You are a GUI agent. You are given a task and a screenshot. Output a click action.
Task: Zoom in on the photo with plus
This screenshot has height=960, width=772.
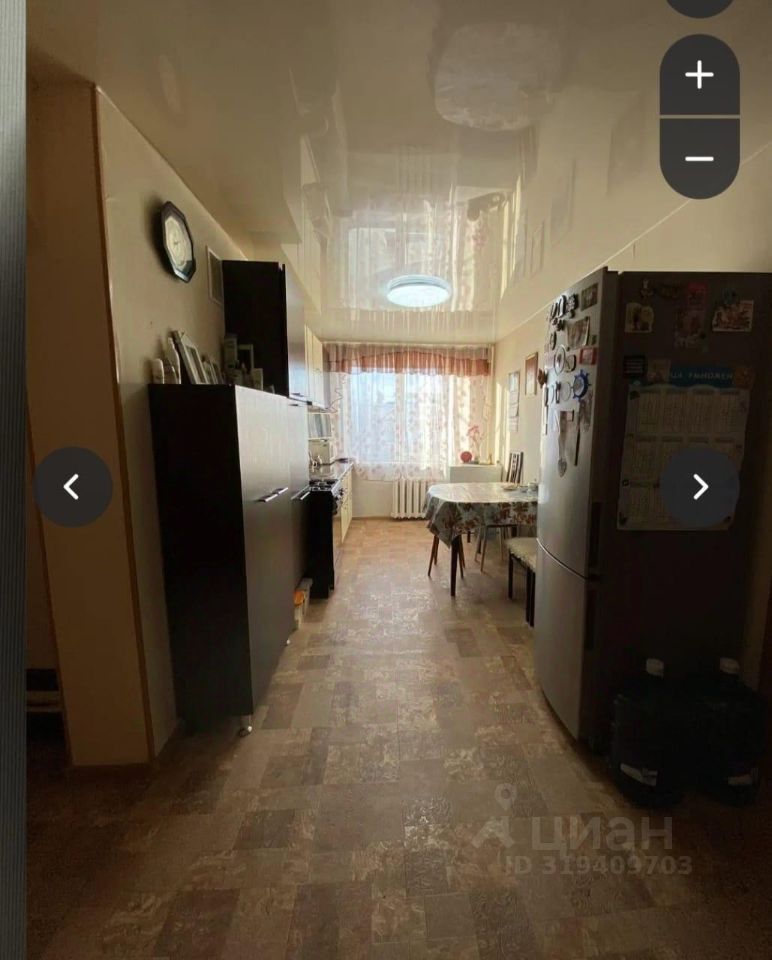[x=699, y=75]
